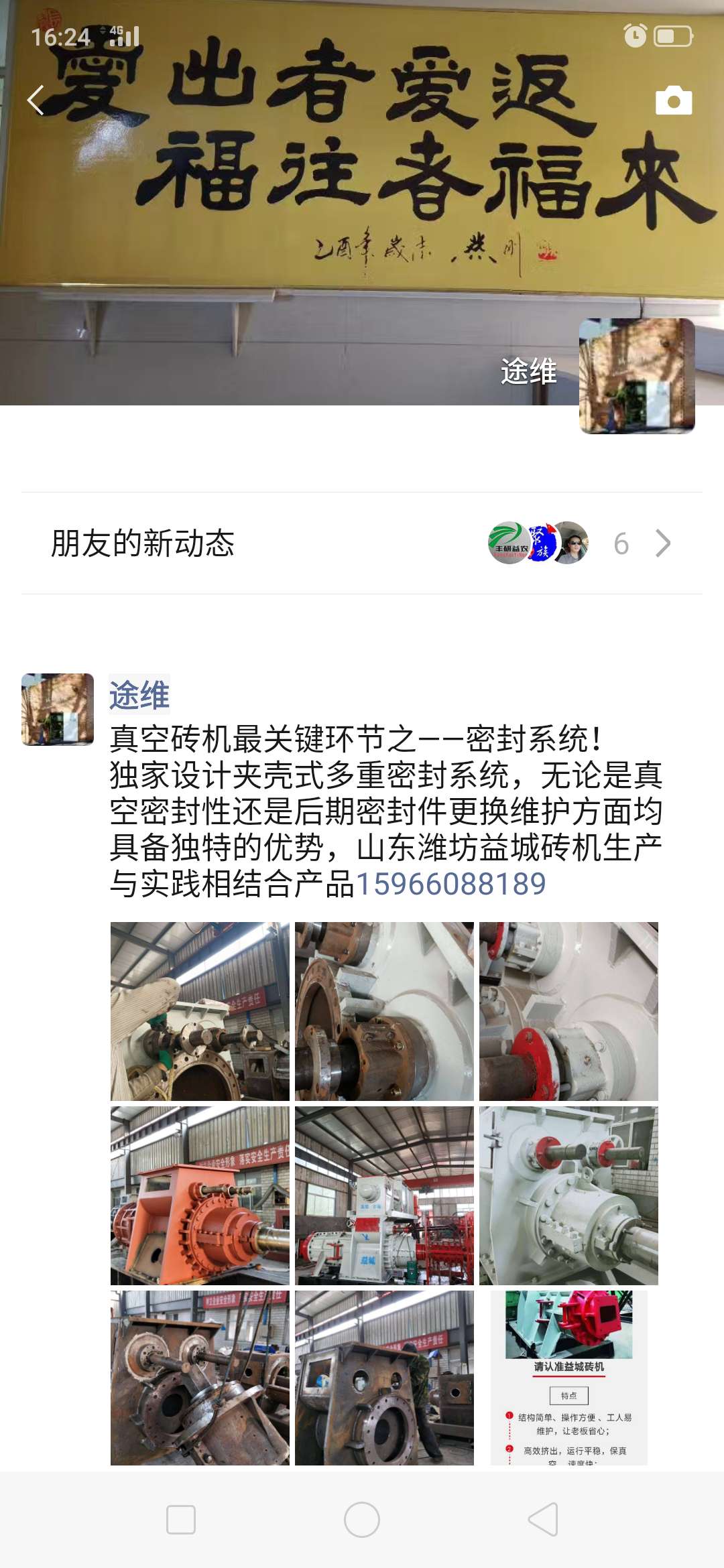View the unpainted machine housing photo
This screenshot has height=1568, width=724.
384,1377
